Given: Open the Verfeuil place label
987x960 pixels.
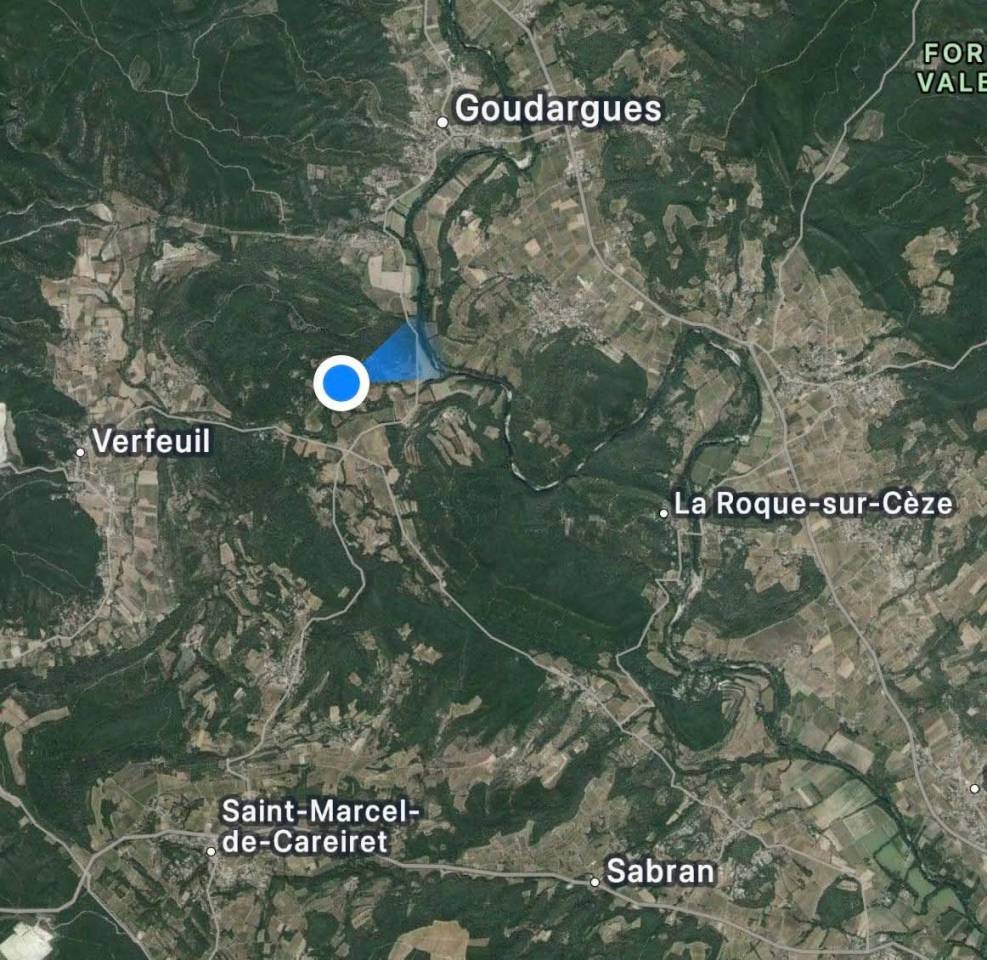Looking at the screenshot, I should click(x=151, y=441).
